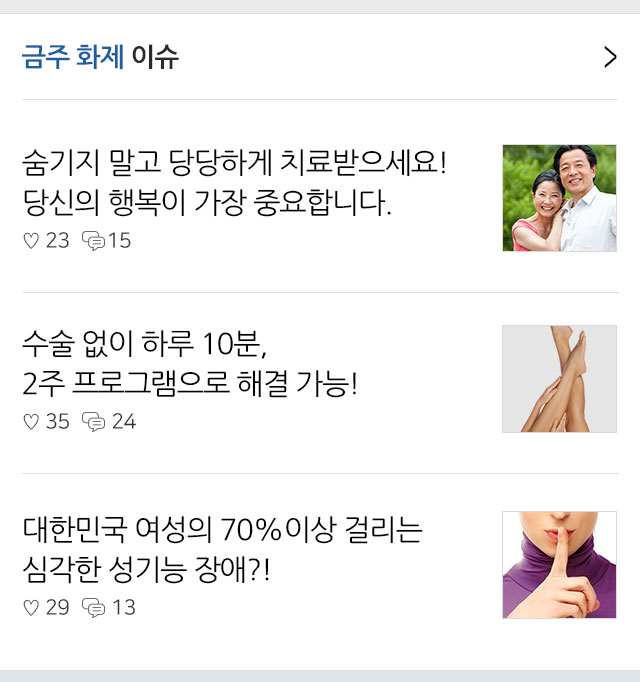Open the article 숨기지 말고 당당하게 치료받으세요
Viewport: 640px width, 682px height.
234,182
